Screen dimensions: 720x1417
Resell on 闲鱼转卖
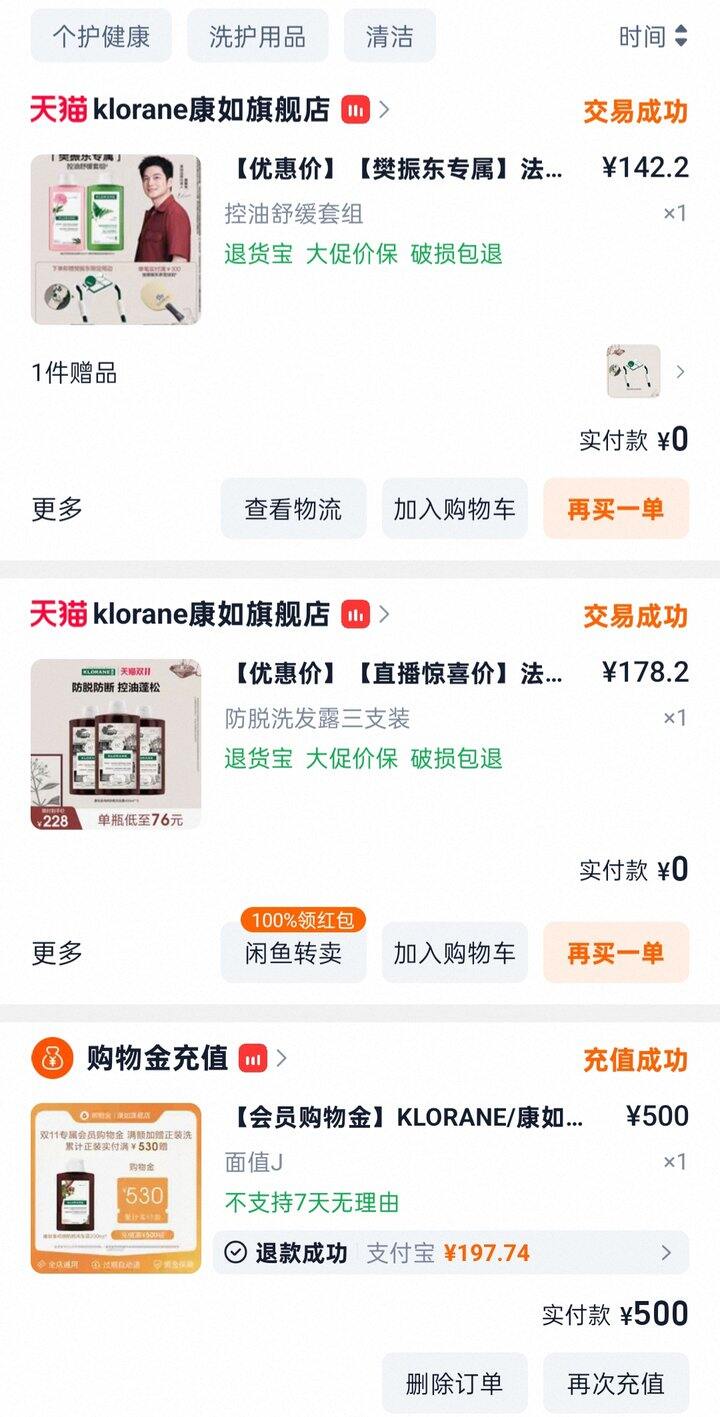tap(293, 953)
